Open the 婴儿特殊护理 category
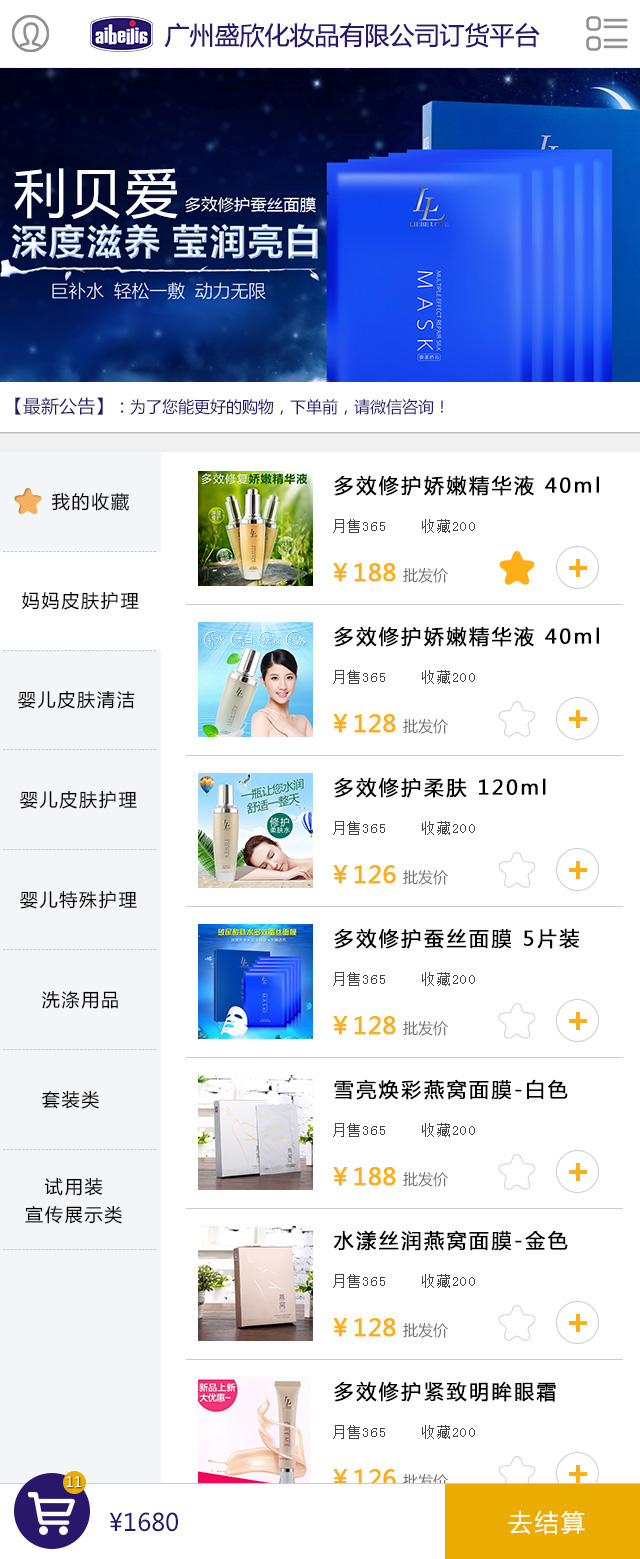Screen dimensions: 640x1559 pyautogui.click(x=79, y=900)
